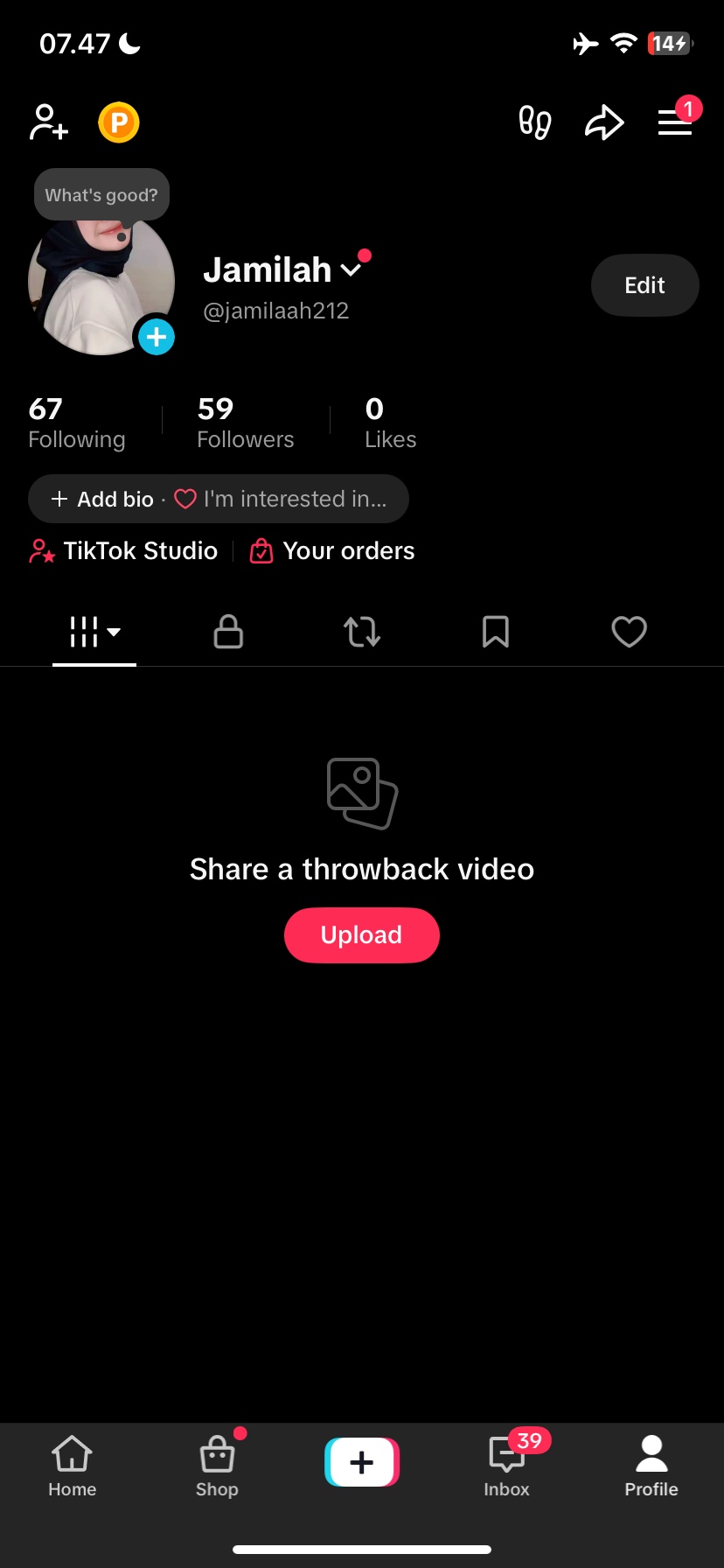View the 59 Followers list

coord(246,422)
